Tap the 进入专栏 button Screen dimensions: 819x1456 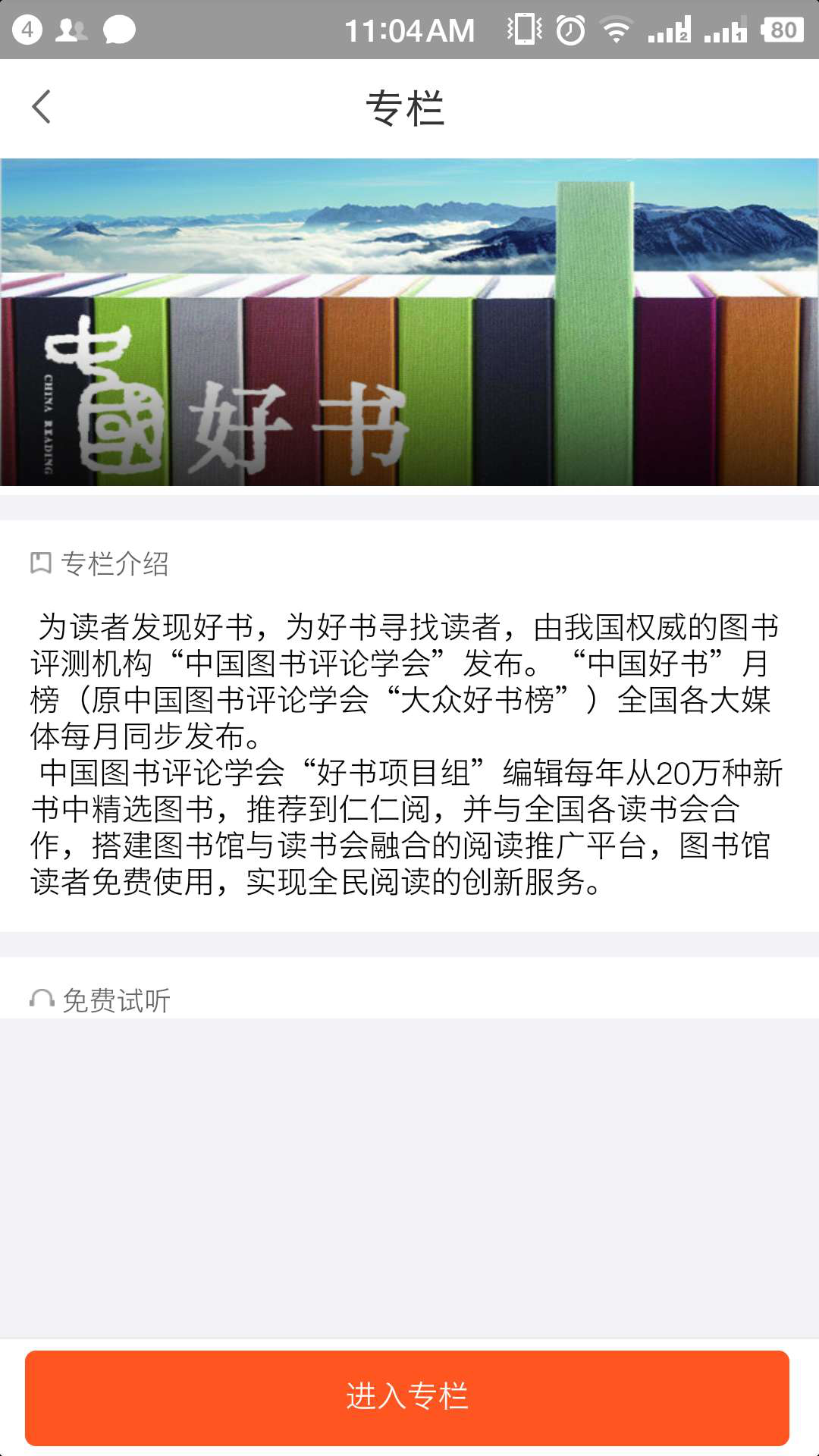coord(407,1398)
